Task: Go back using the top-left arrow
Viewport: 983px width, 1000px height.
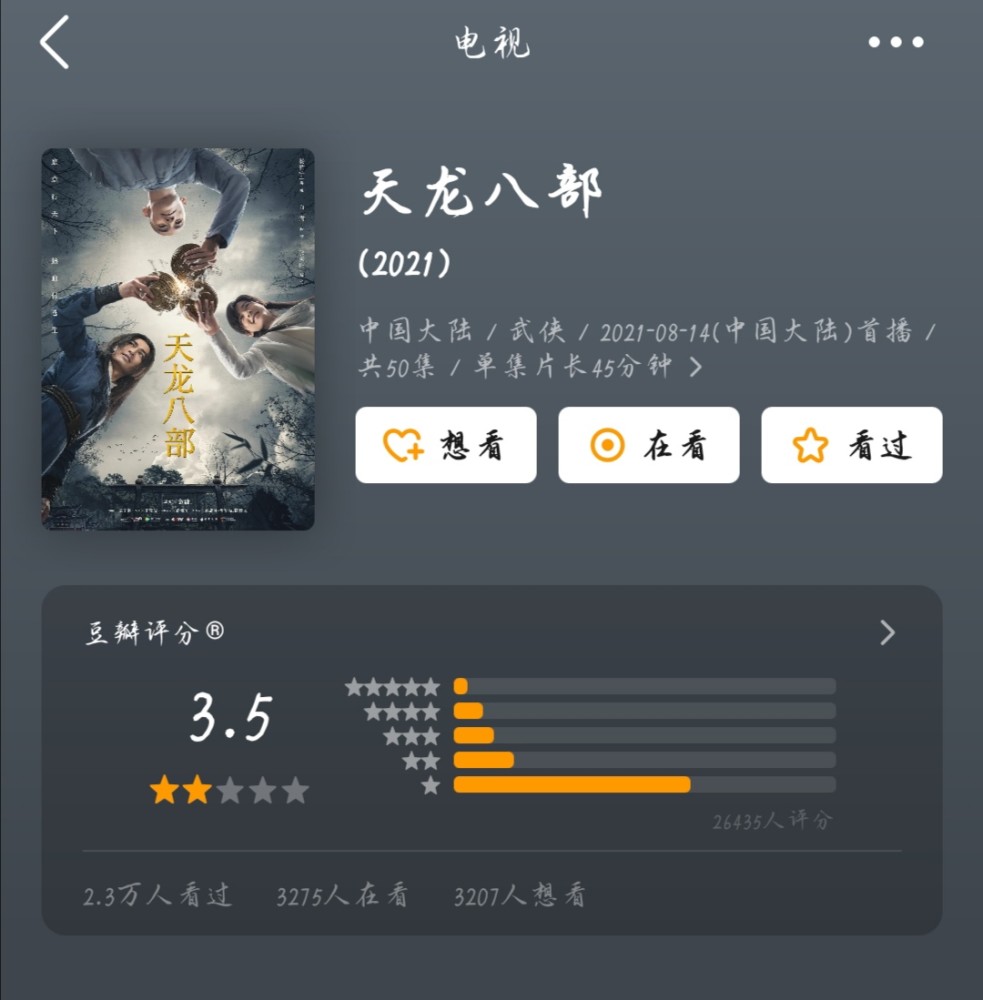Action: pyautogui.click(x=54, y=42)
